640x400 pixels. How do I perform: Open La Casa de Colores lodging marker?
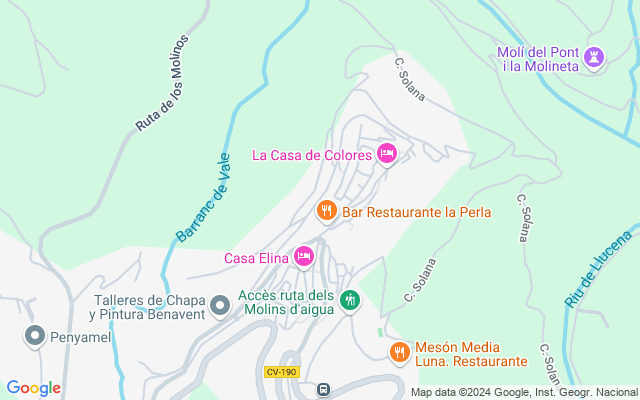[x=387, y=154]
